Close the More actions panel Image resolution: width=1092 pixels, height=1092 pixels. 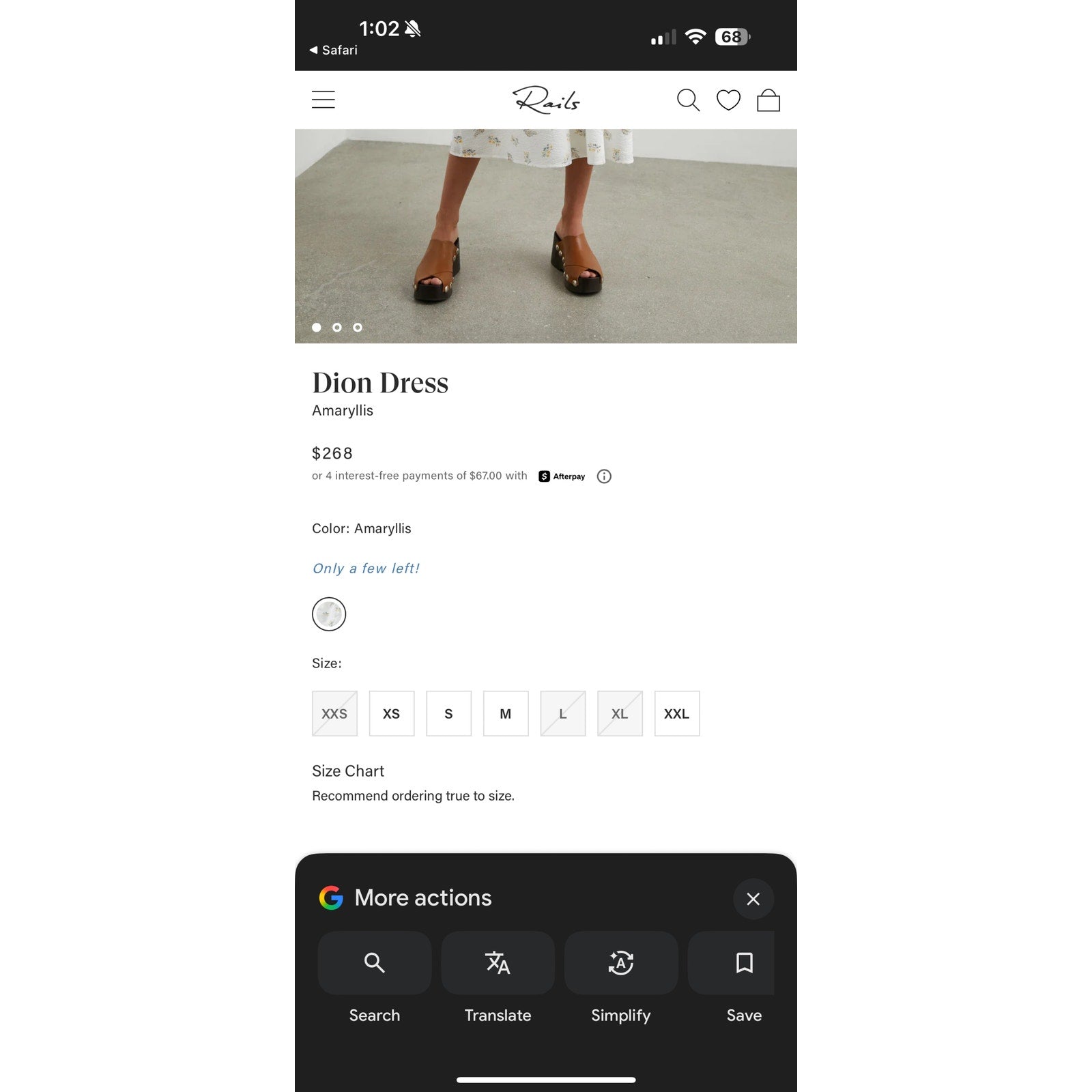[x=753, y=899]
